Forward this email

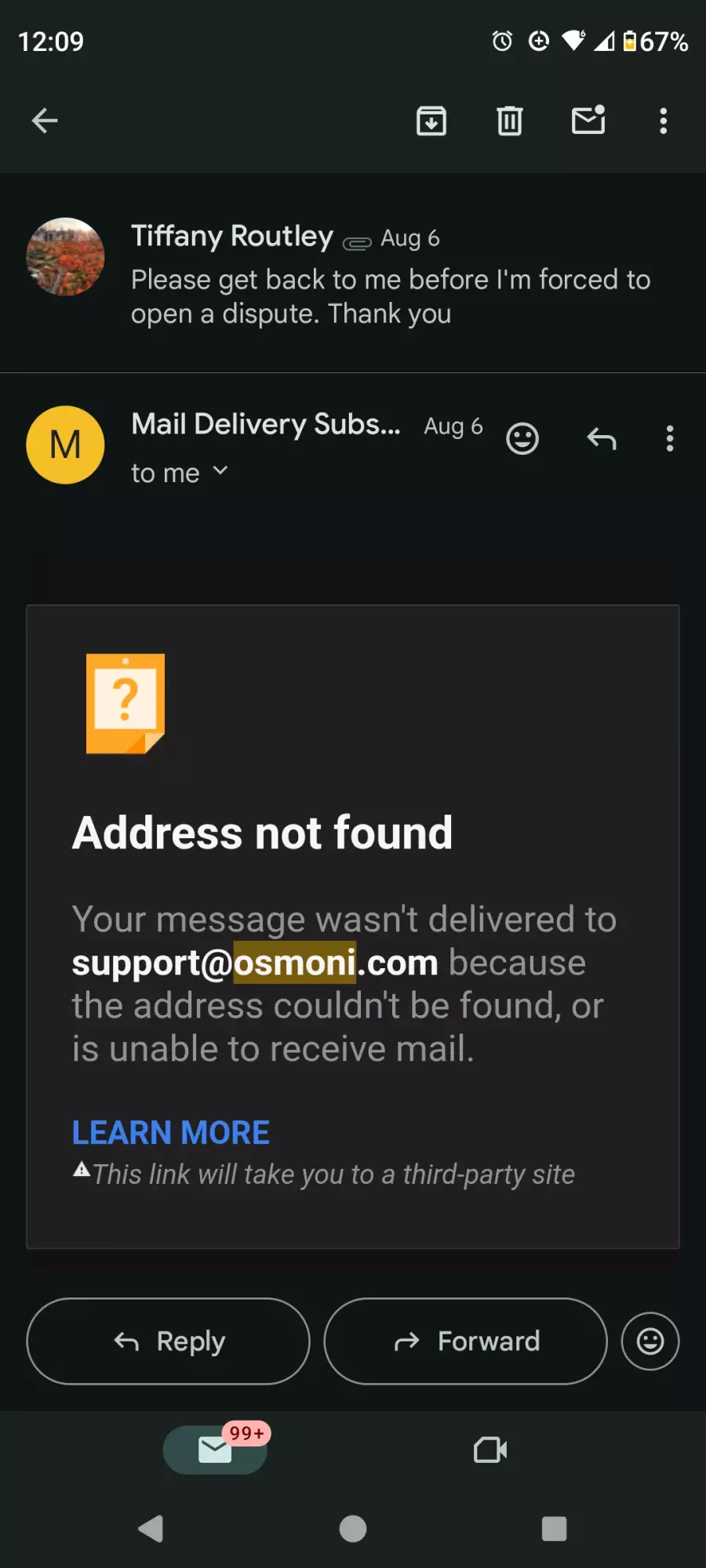tap(466, 1341)
